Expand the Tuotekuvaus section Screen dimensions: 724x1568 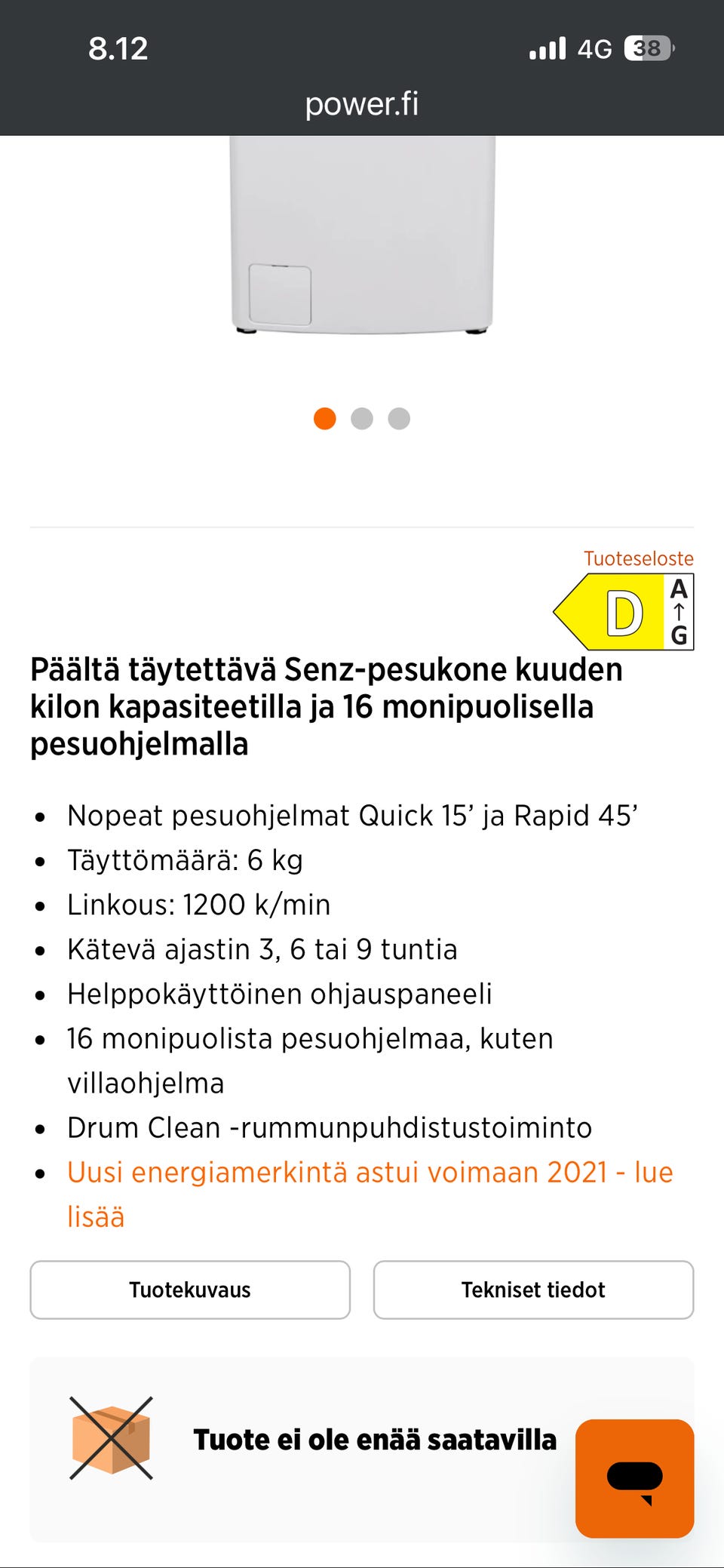pos(190,1290)
